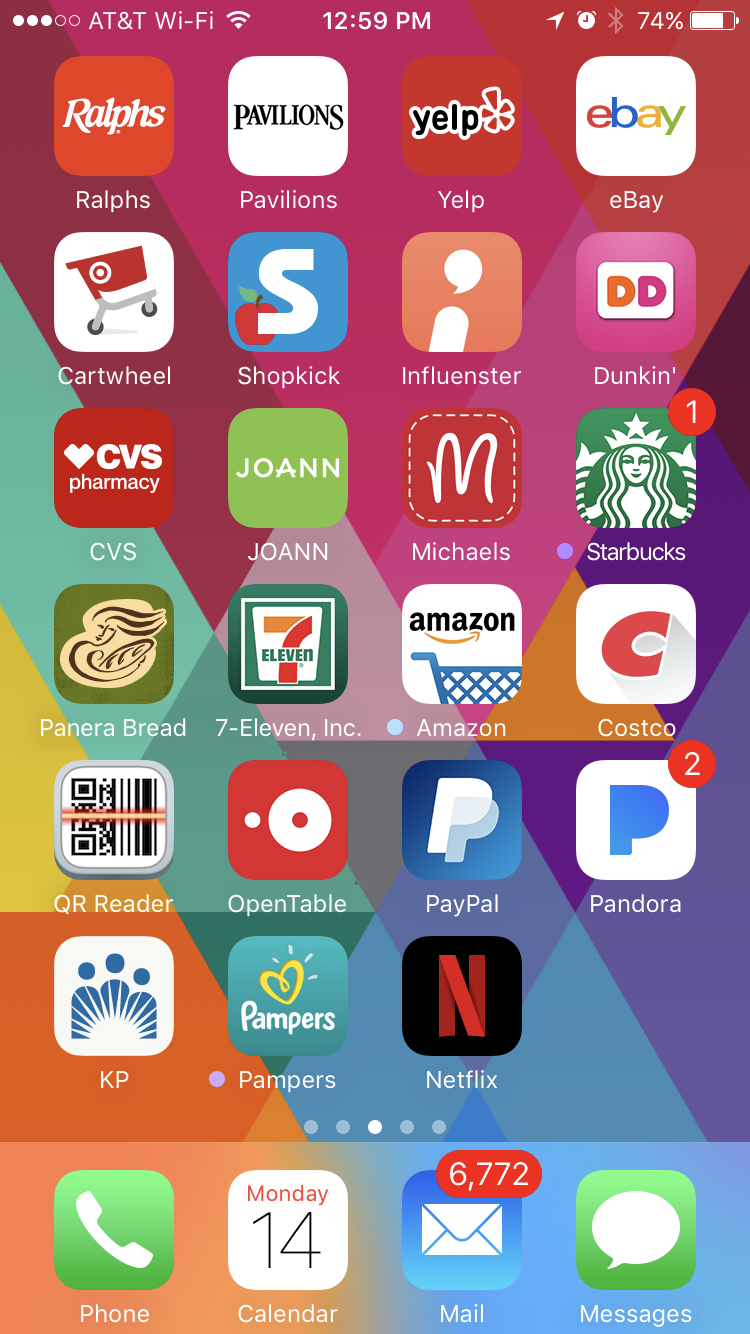This screenshot has width=750, height=1334.
Task: Launch Messages from the dock
Action: pos(636,1230)
